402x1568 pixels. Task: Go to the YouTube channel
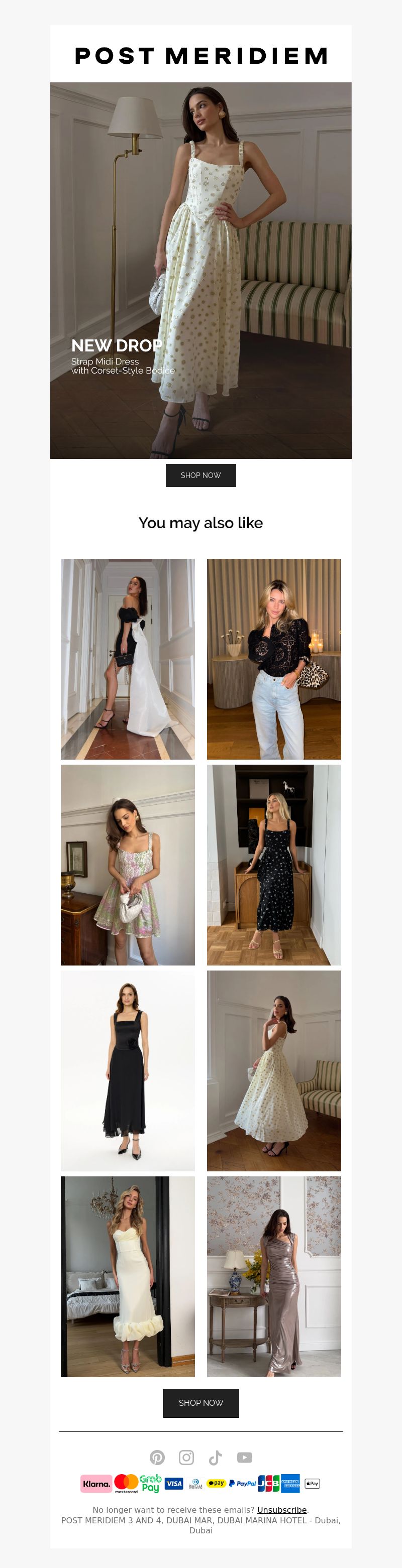pos(244,1457)
